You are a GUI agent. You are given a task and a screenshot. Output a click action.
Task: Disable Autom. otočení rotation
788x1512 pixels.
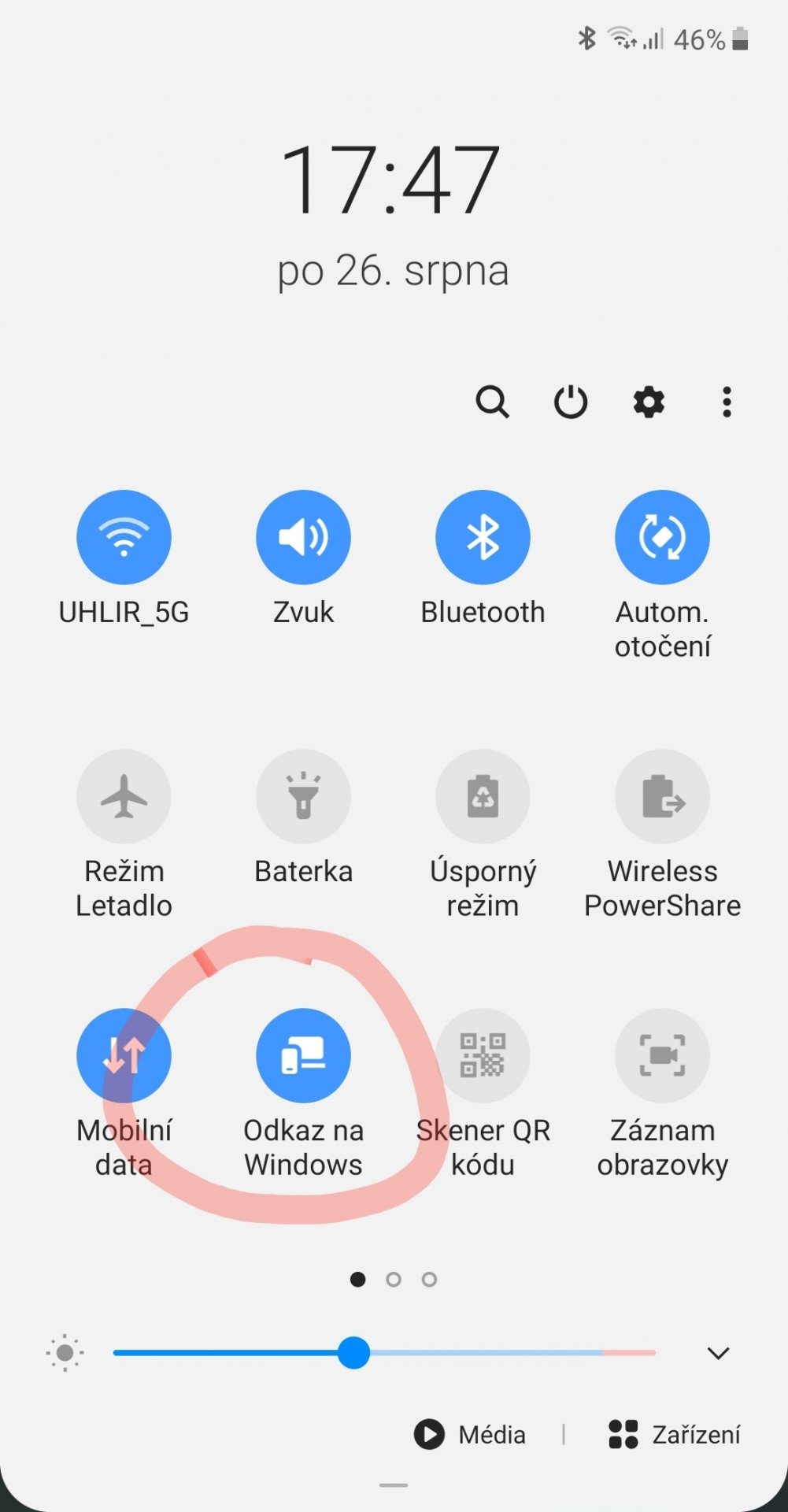(662, 537)
